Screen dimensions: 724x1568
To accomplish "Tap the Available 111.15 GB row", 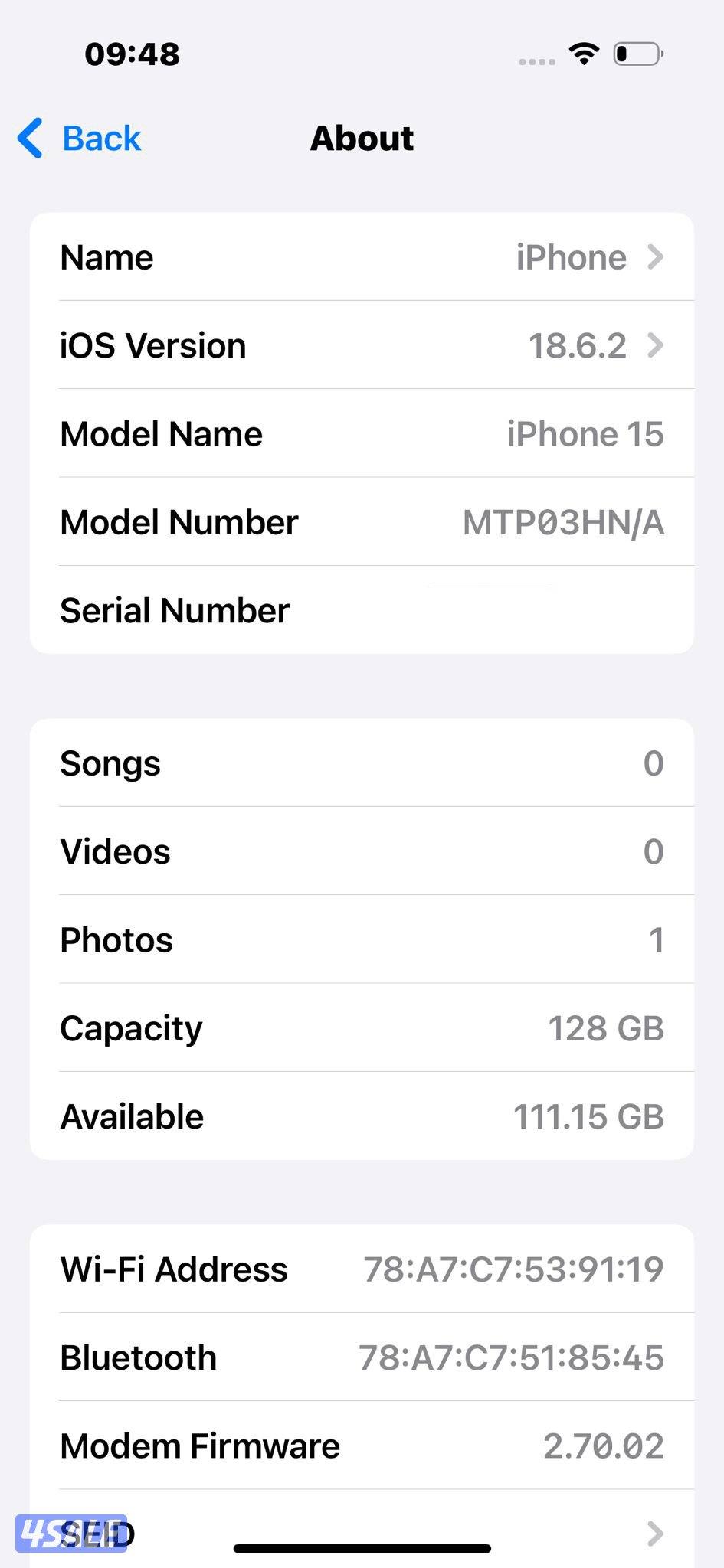I will 362,1116.
